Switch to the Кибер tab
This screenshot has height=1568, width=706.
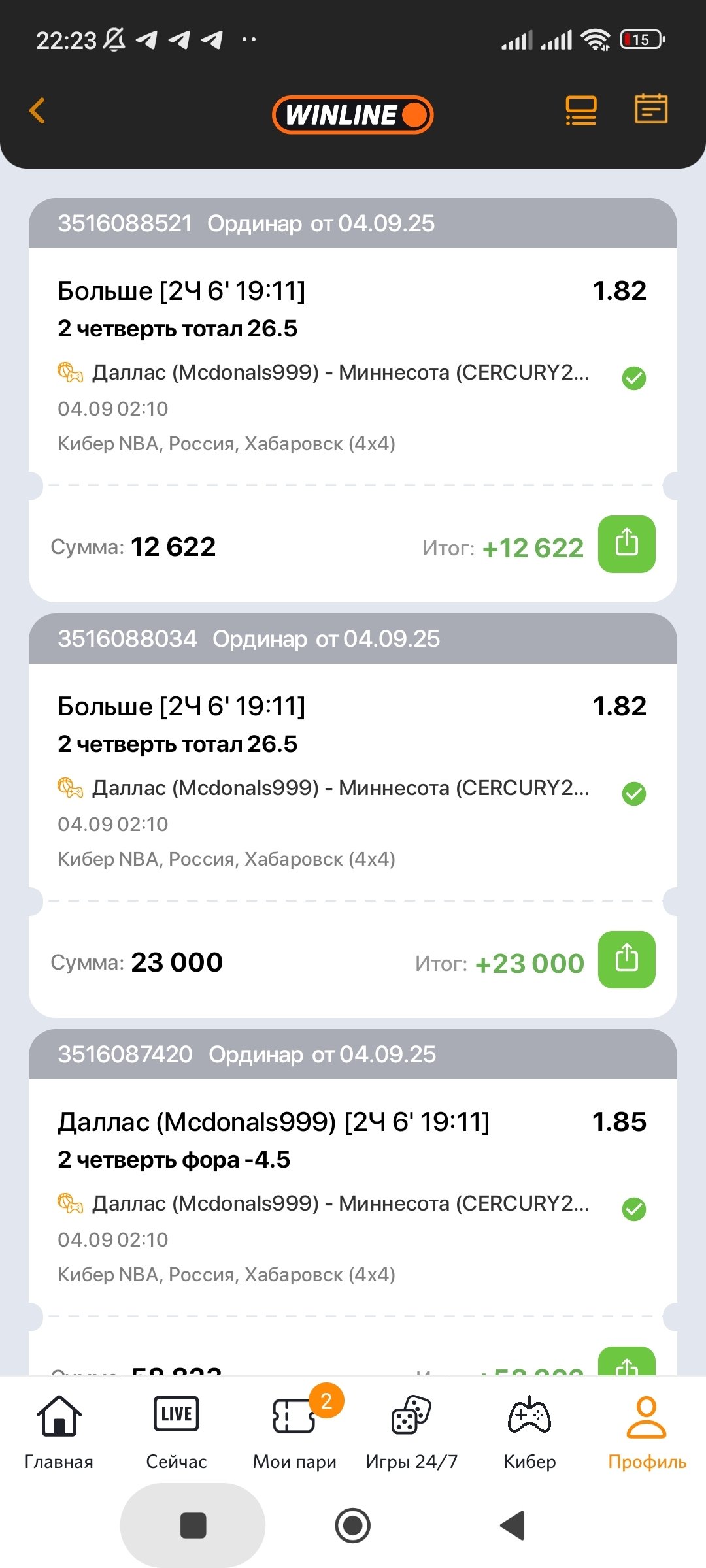529,1432
